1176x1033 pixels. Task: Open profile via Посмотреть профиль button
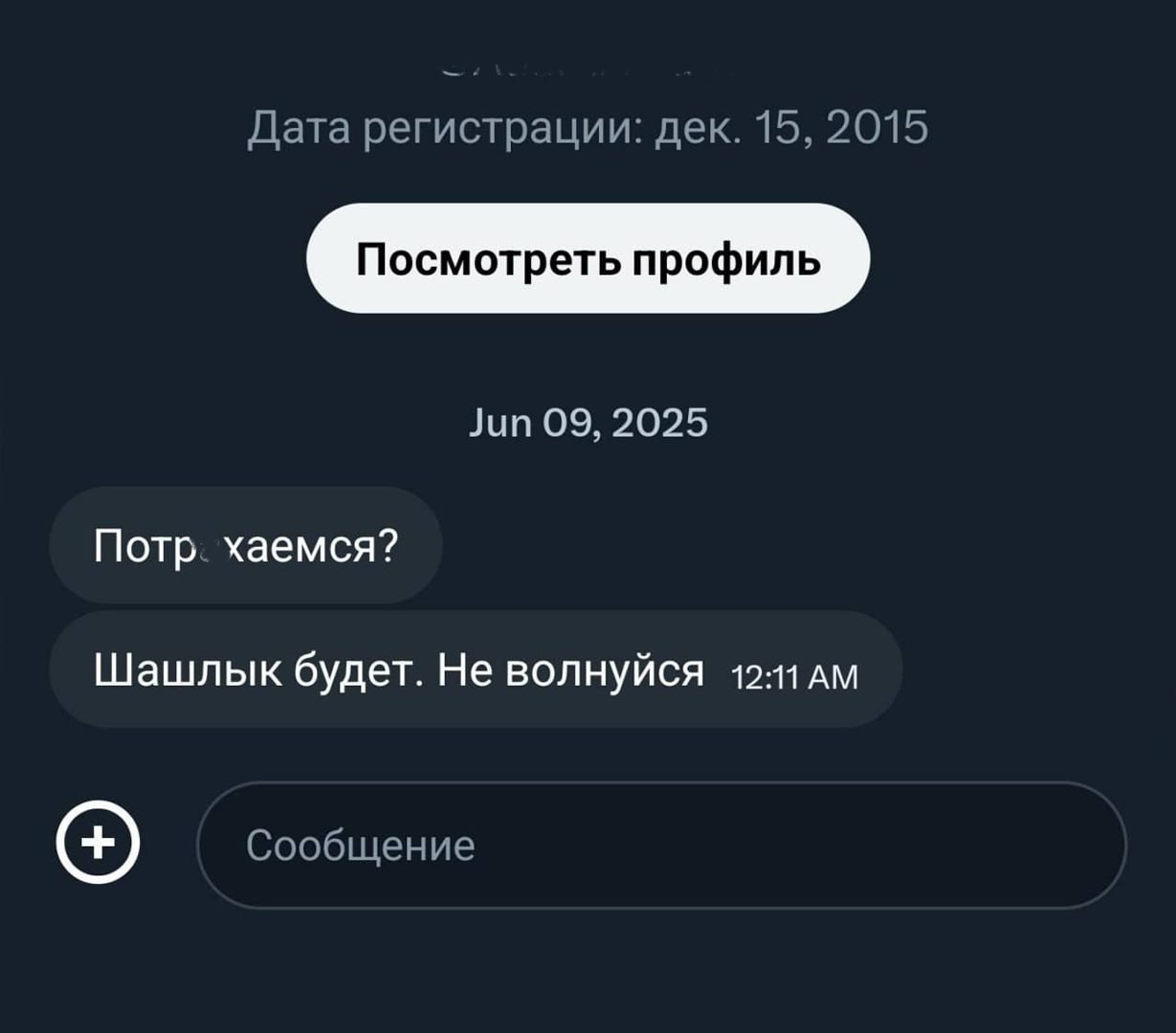(x=588, y=258)
